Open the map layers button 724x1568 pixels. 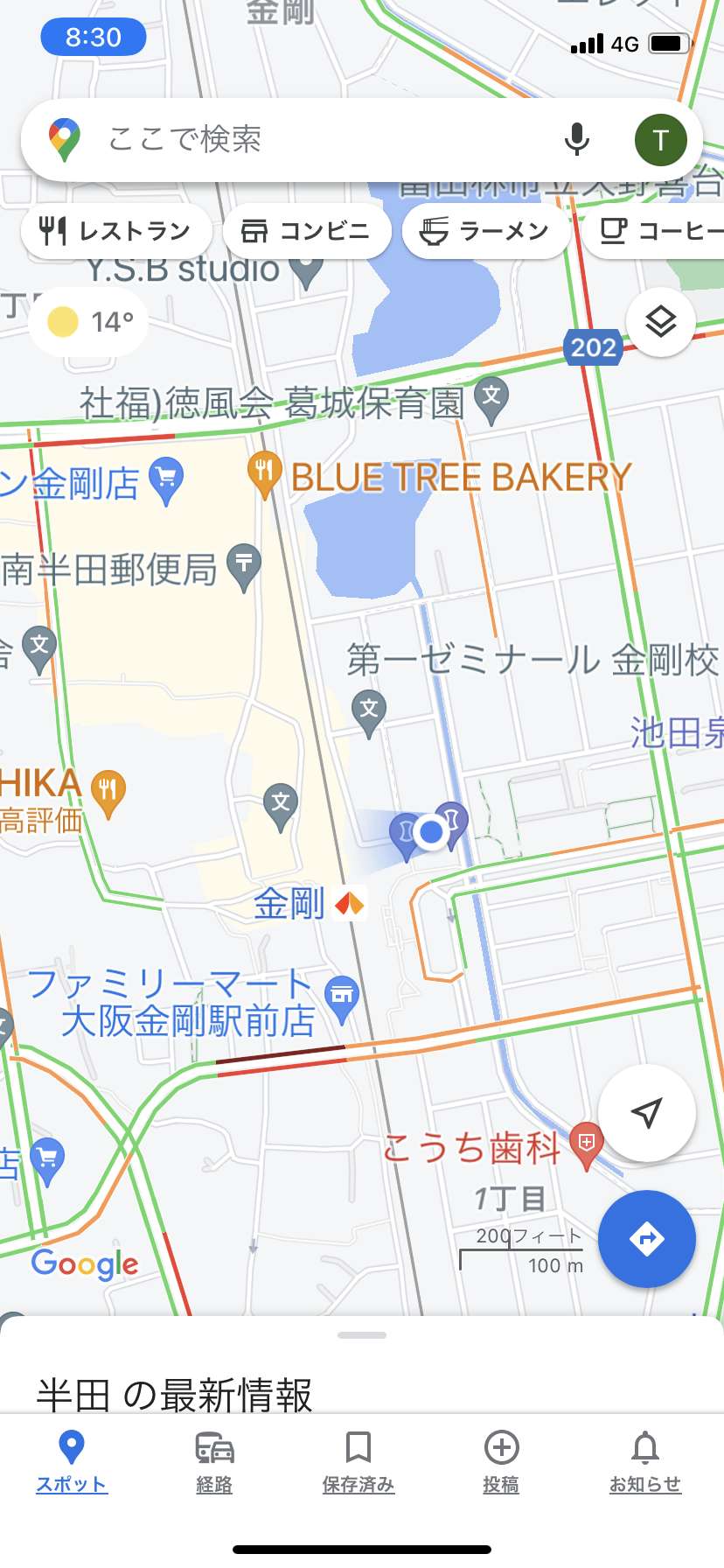tap(661, 322)
